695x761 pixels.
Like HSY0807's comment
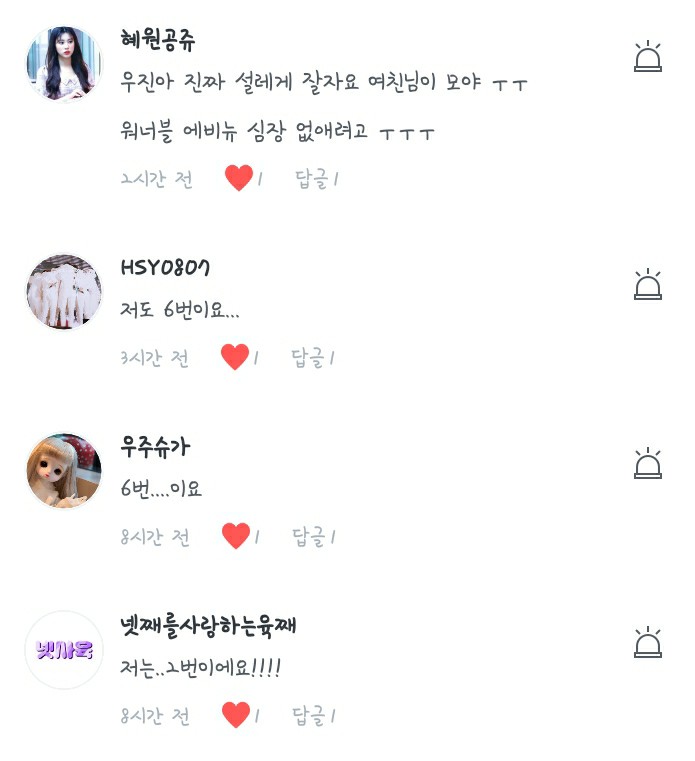click(235, 357)
